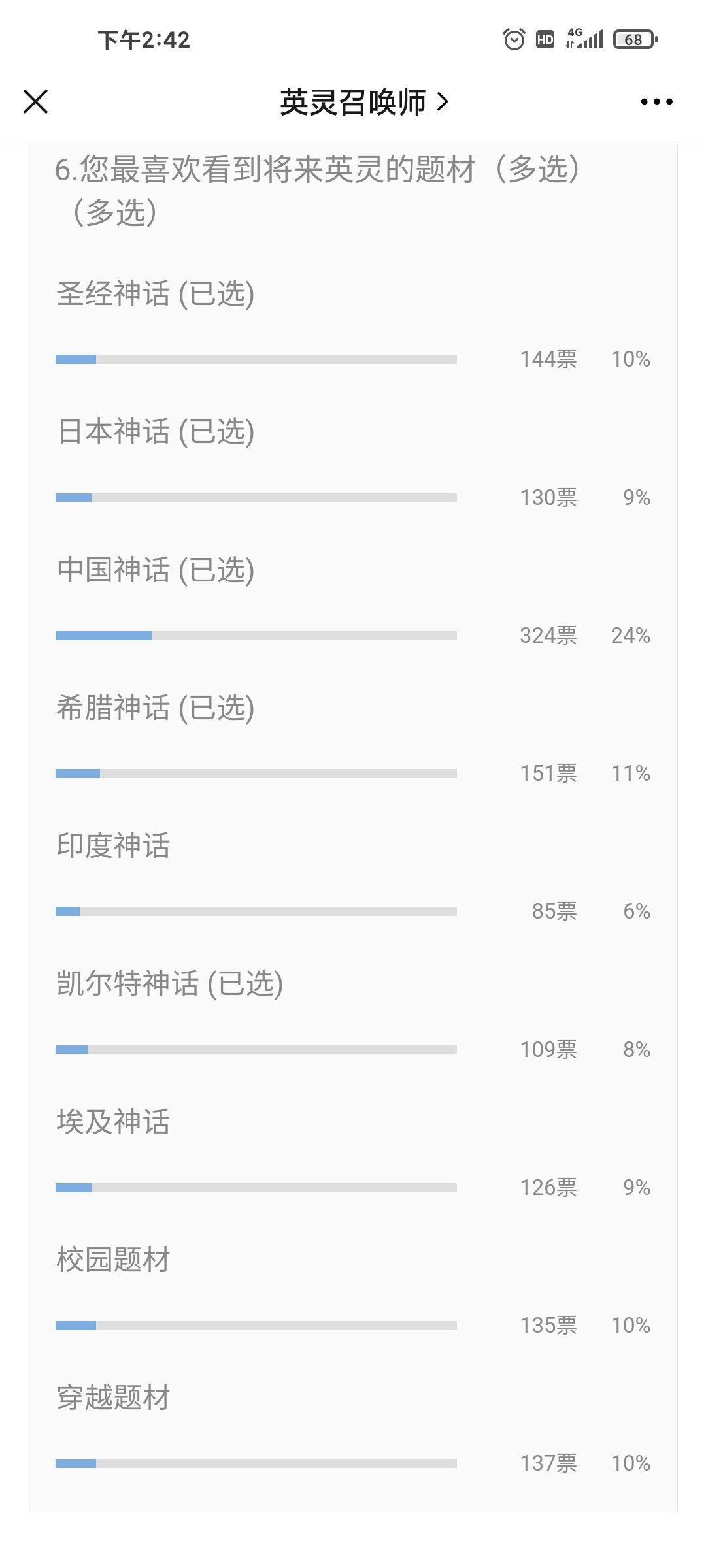Viewport: 706px width, 1568px height.
Task: Open the three-dot more options menu
Action: click(656, 102)
